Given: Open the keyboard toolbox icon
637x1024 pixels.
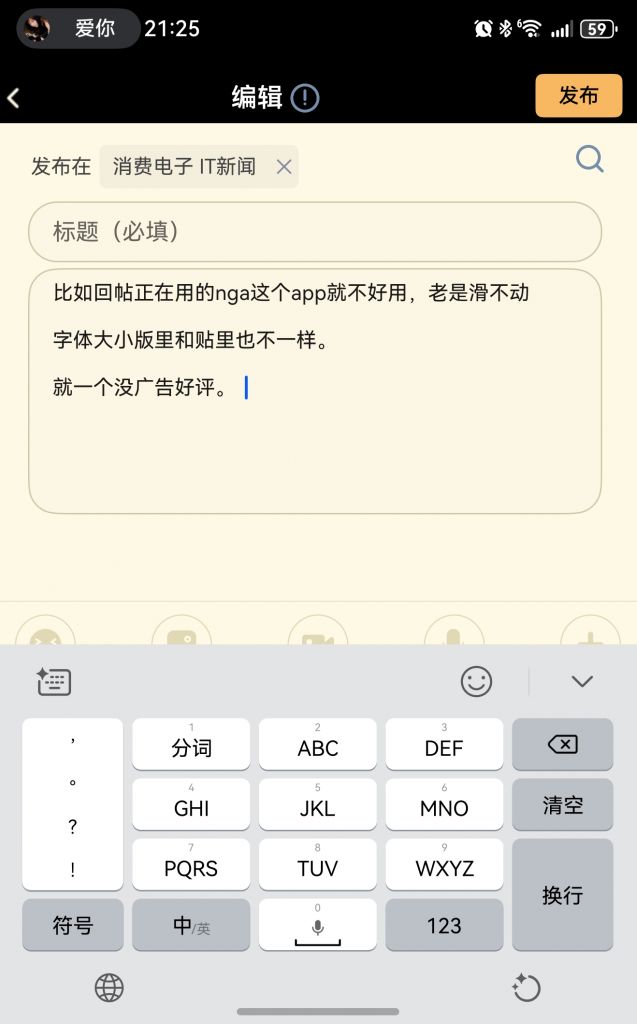Looking at the screenshot, I should pos(54,681).
